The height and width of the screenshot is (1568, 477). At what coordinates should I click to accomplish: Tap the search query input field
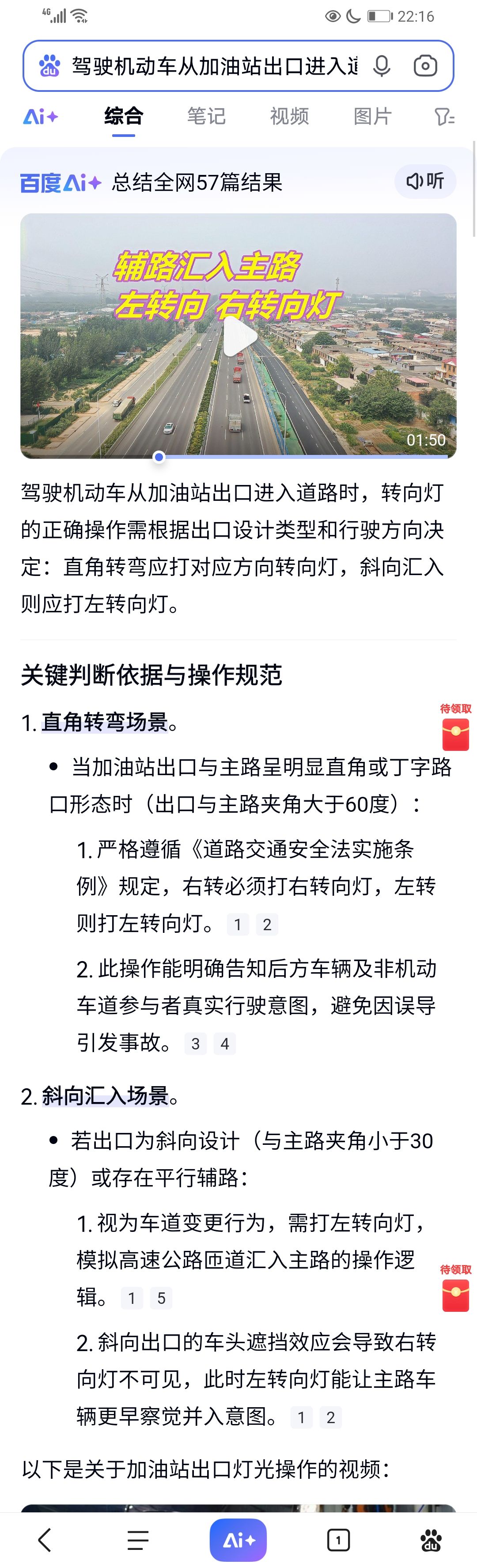point(213,66)
